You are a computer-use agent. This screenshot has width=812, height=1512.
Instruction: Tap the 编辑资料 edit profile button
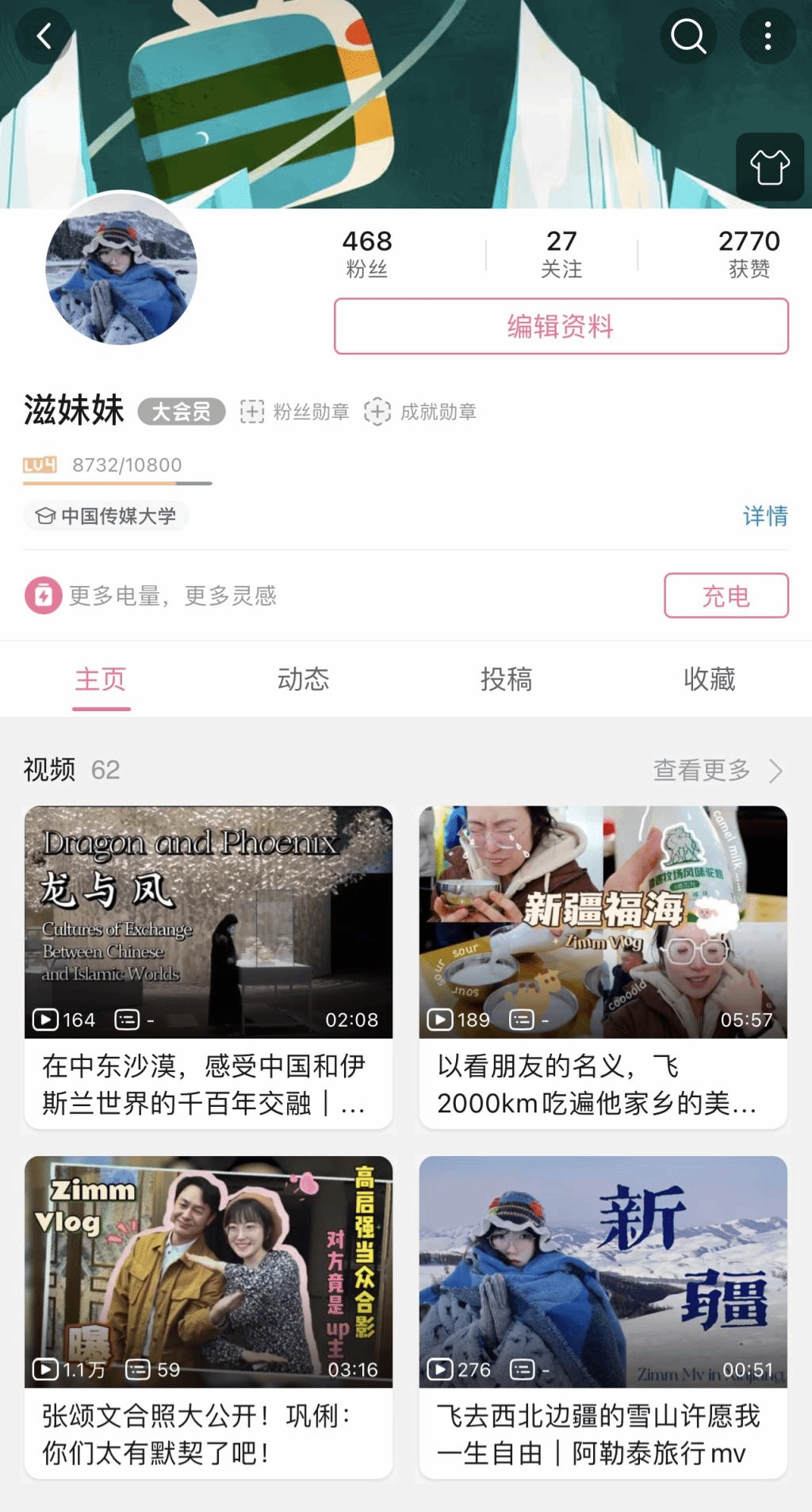561,326
